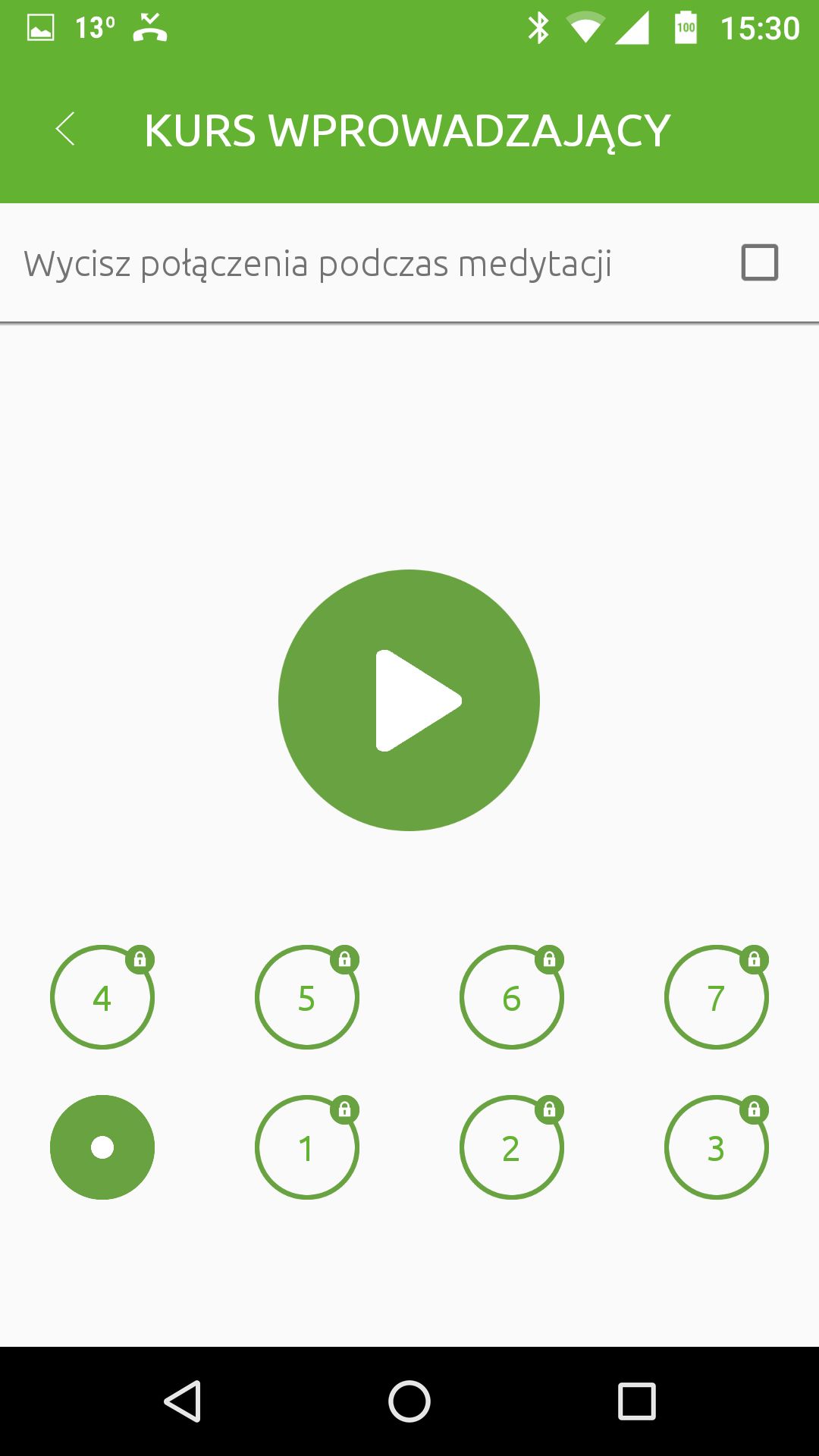Select locked session 4
The image size is (819, 1456).
[102, 996]
